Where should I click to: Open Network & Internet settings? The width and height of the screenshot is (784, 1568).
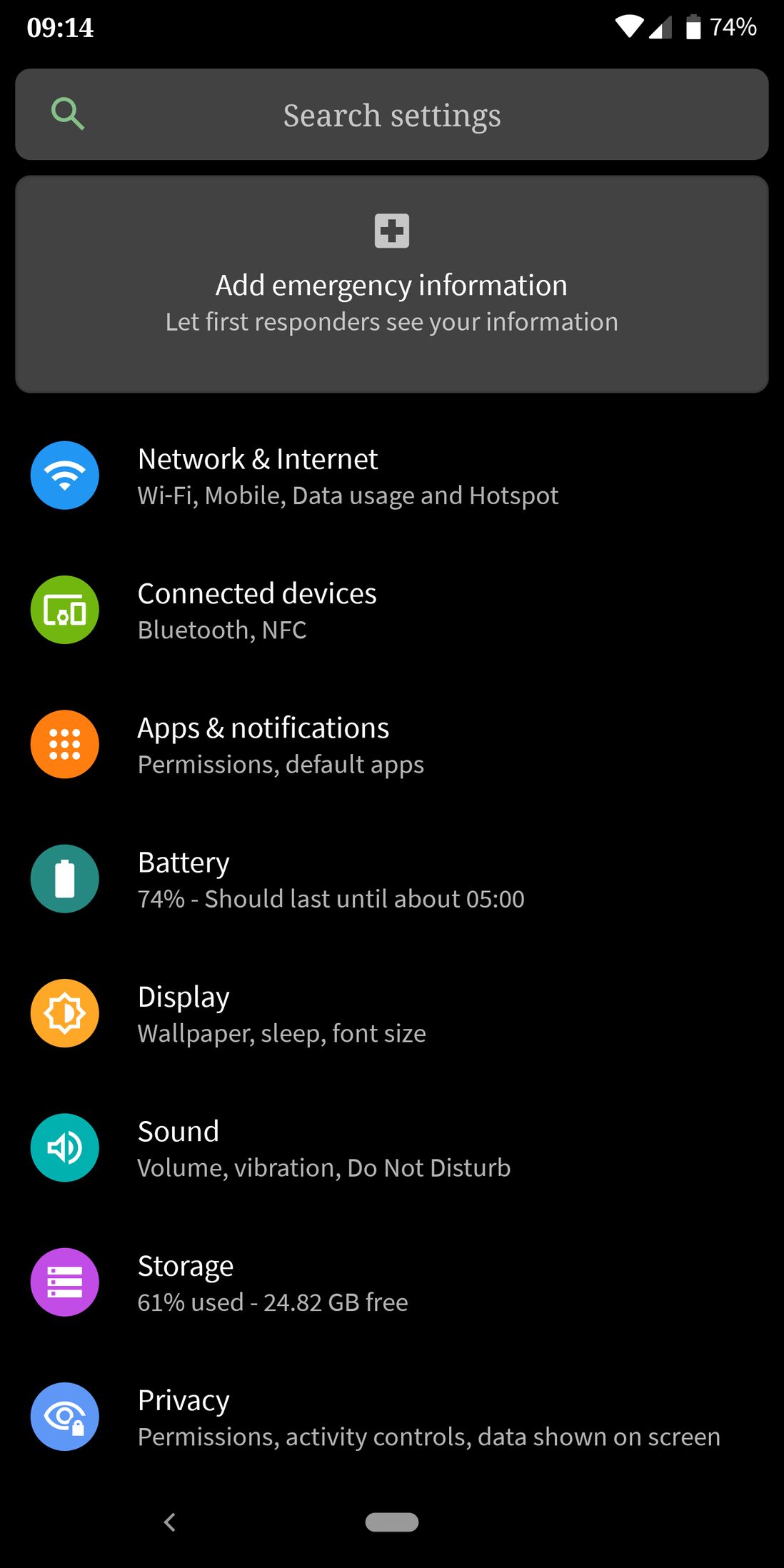pos(392,476)
